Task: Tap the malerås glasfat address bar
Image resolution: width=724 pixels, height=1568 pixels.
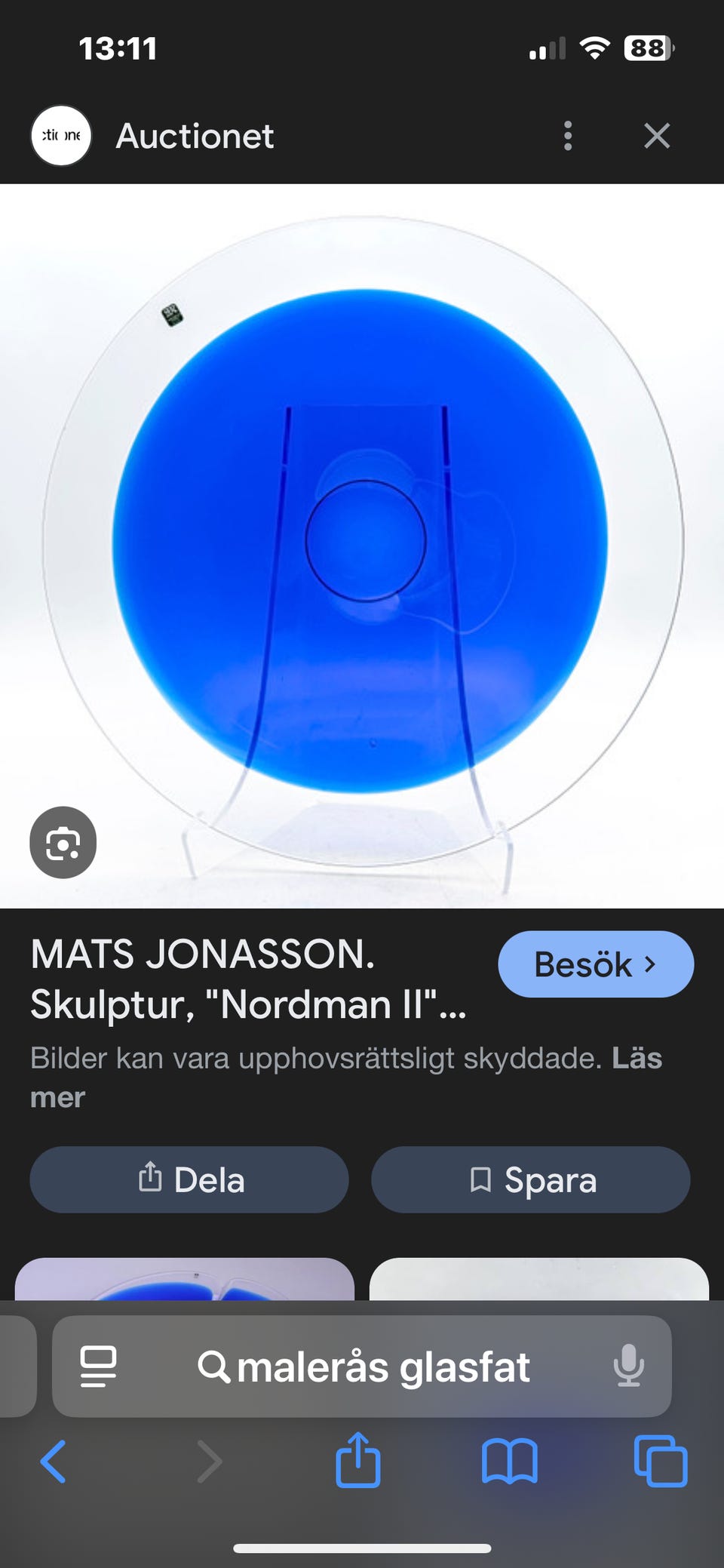Action: pos(362,1367)
